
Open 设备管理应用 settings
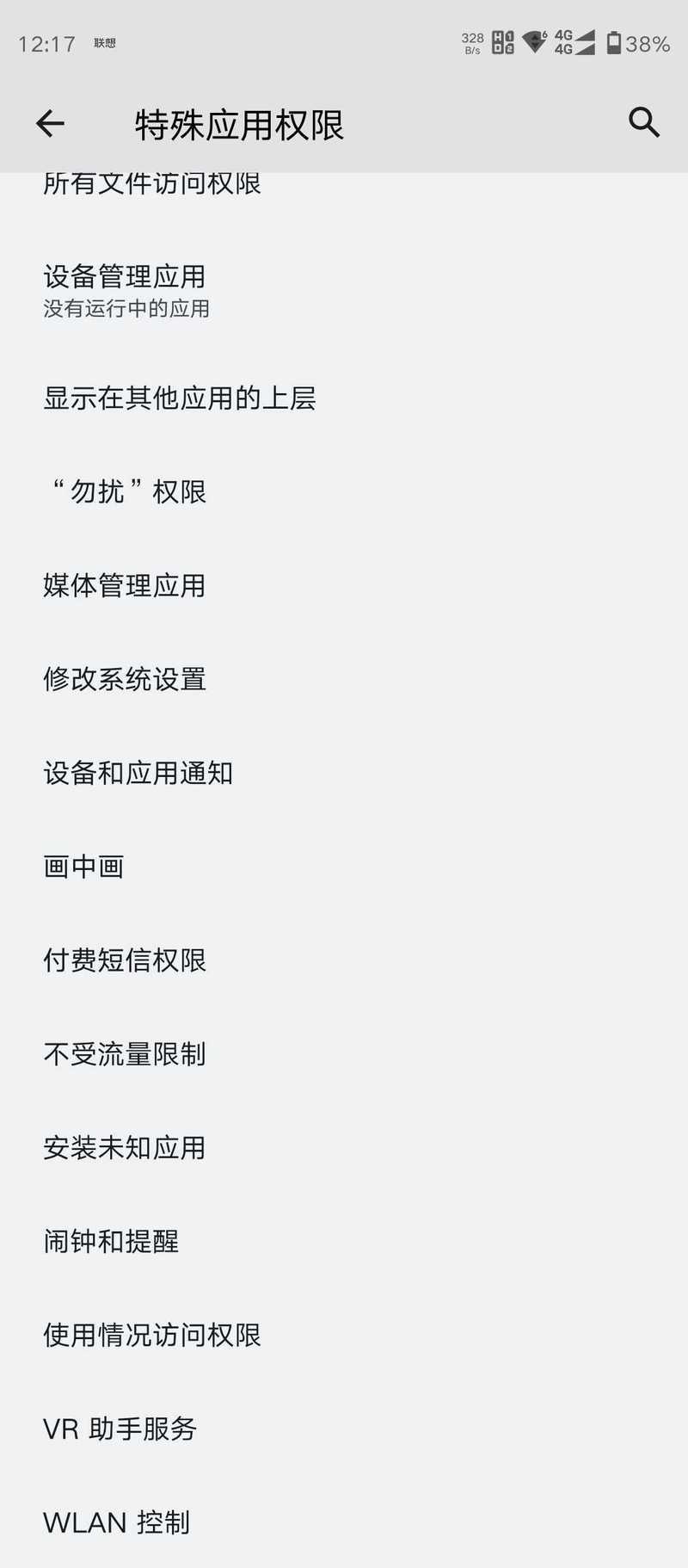click(x=344, y=290)
